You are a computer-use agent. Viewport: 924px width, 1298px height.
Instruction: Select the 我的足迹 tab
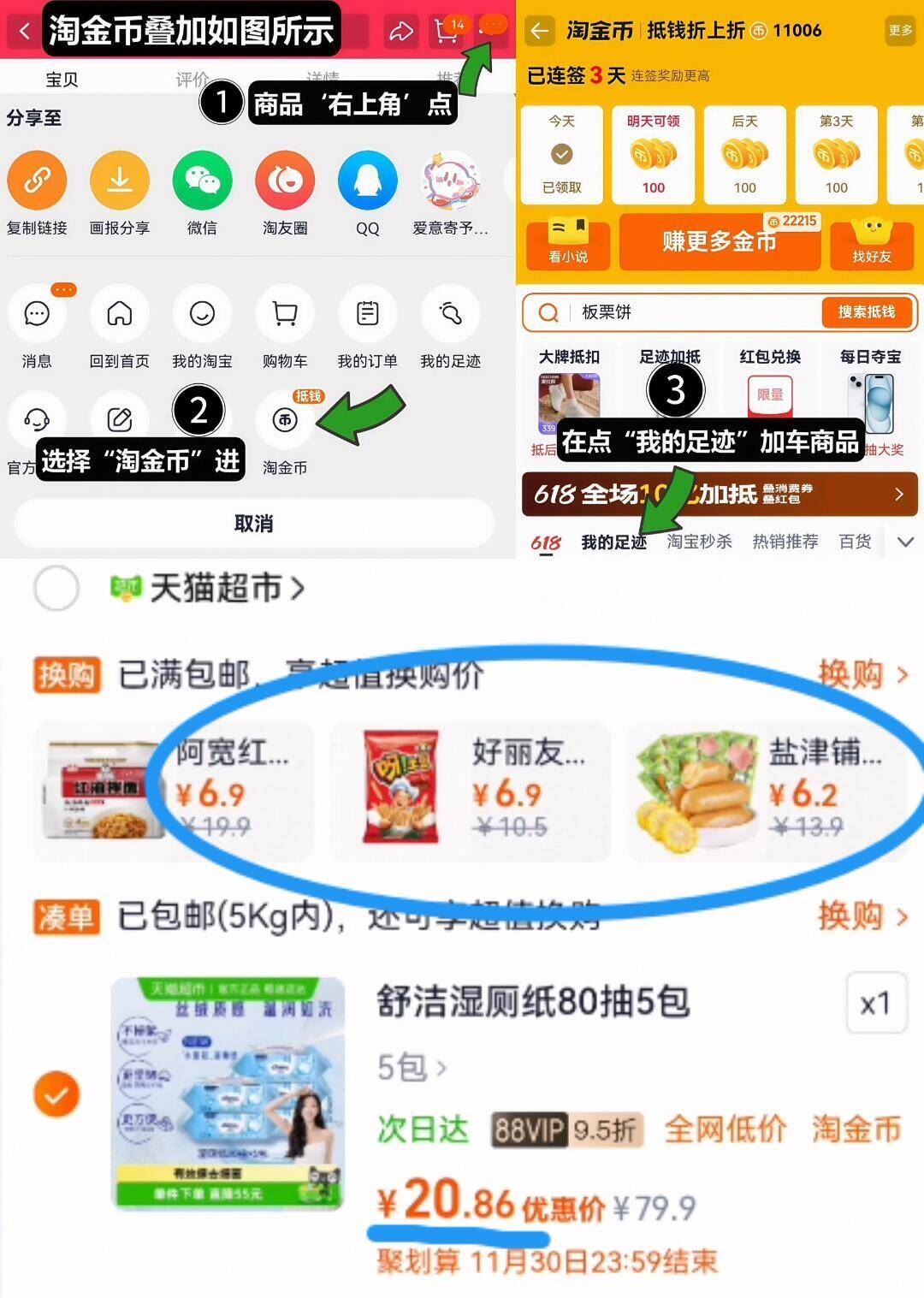pyautogui.click(x=612, y=541)
